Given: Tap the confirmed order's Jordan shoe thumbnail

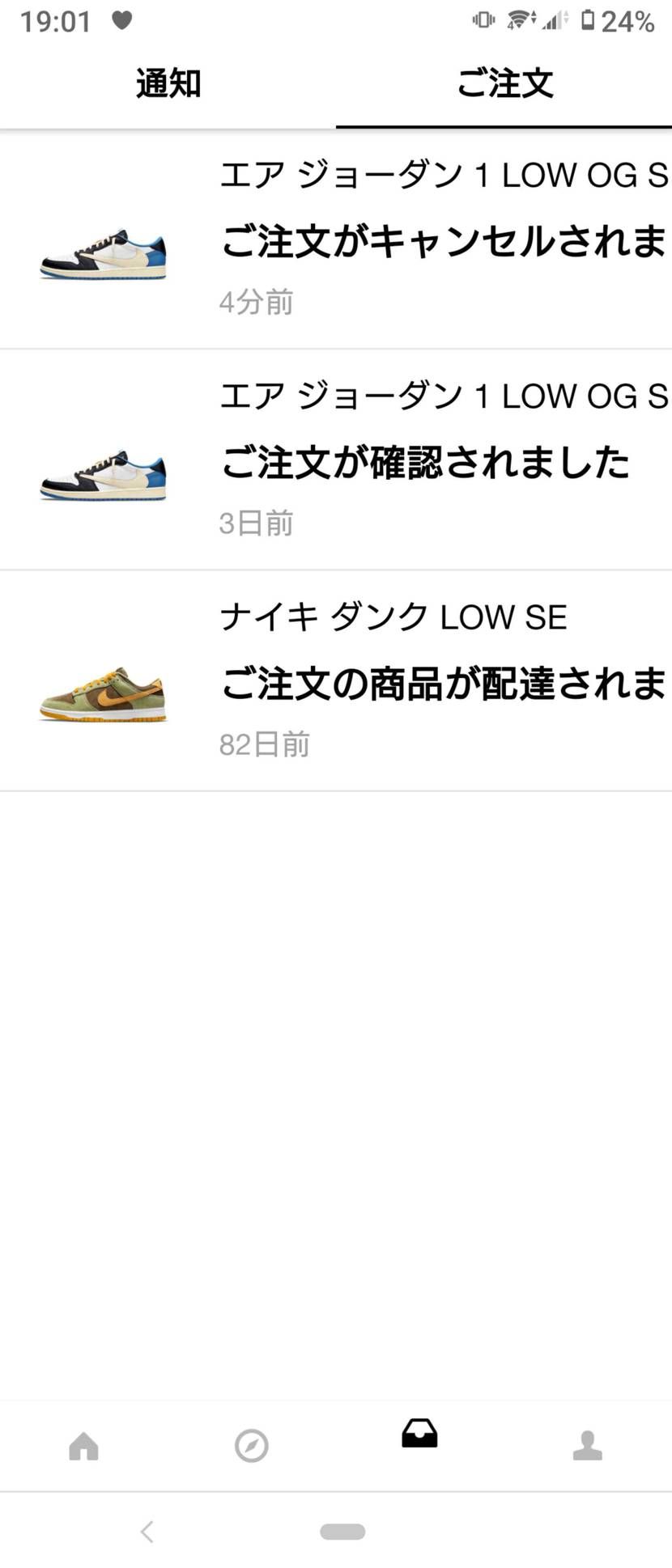Looking at the screenshot, I should (103, 475).
